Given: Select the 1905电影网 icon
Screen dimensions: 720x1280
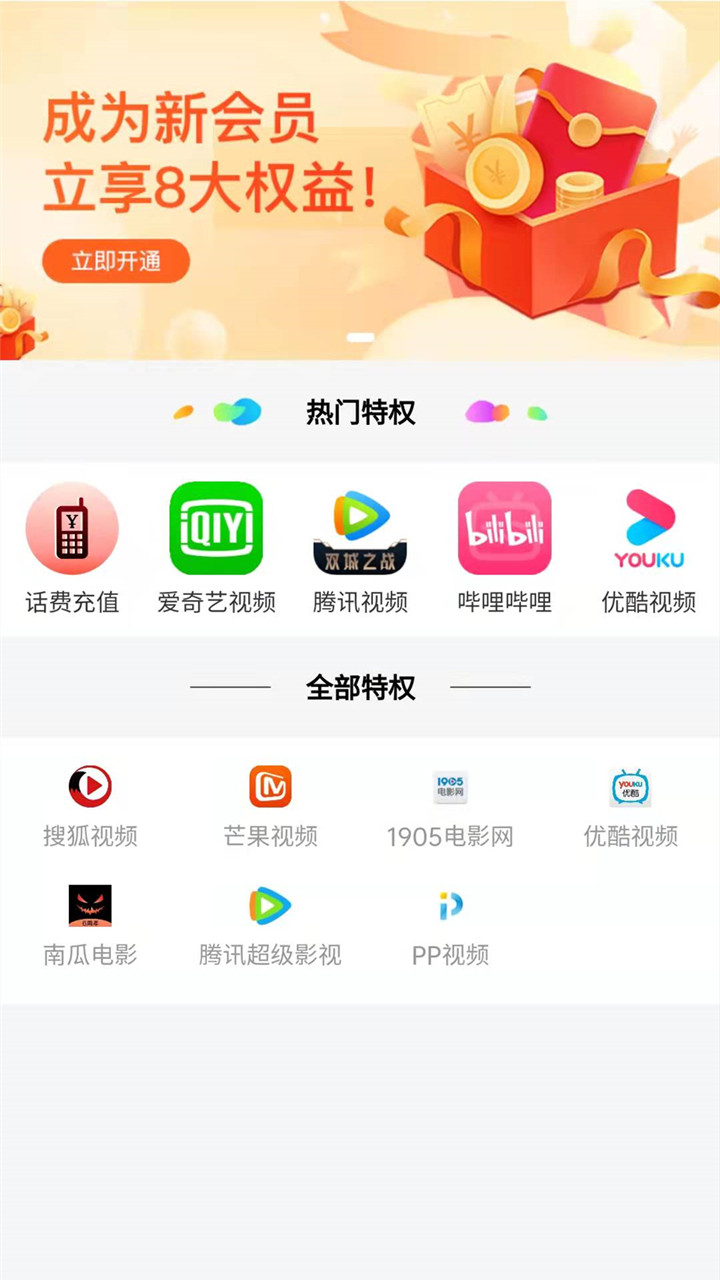Looking at the screenshot, I should (450, 786).
